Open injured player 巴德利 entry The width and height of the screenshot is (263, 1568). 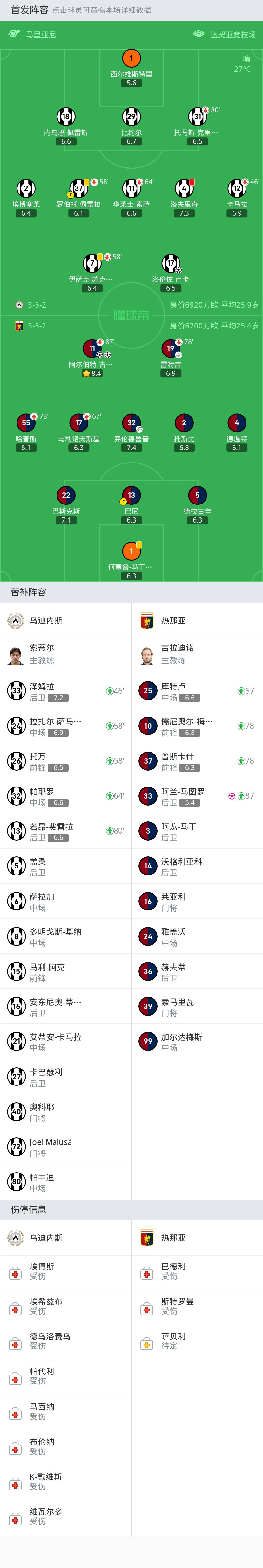click(x=197, y=1271)
